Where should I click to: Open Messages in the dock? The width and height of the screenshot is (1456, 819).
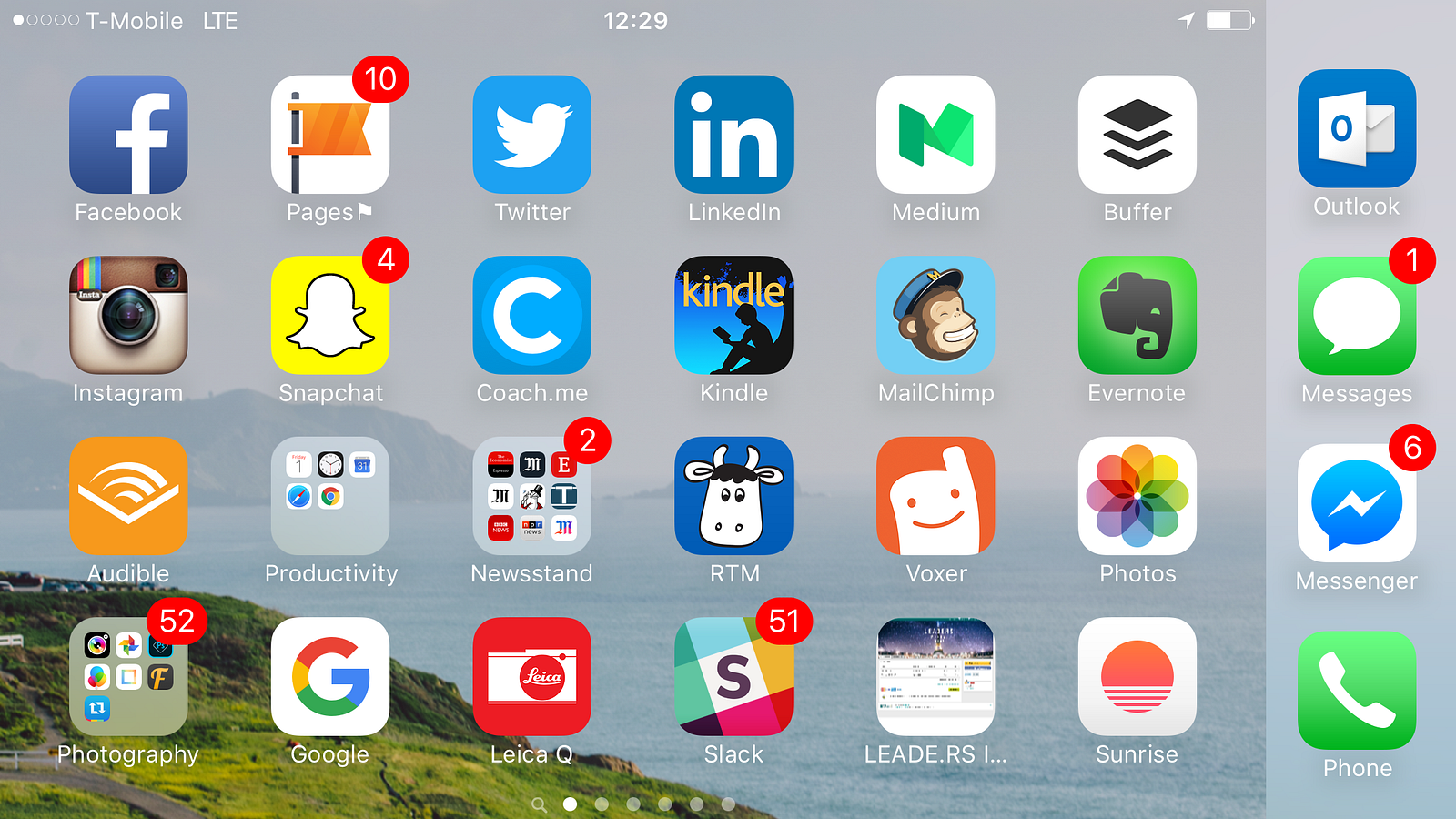click(1357, 316)
